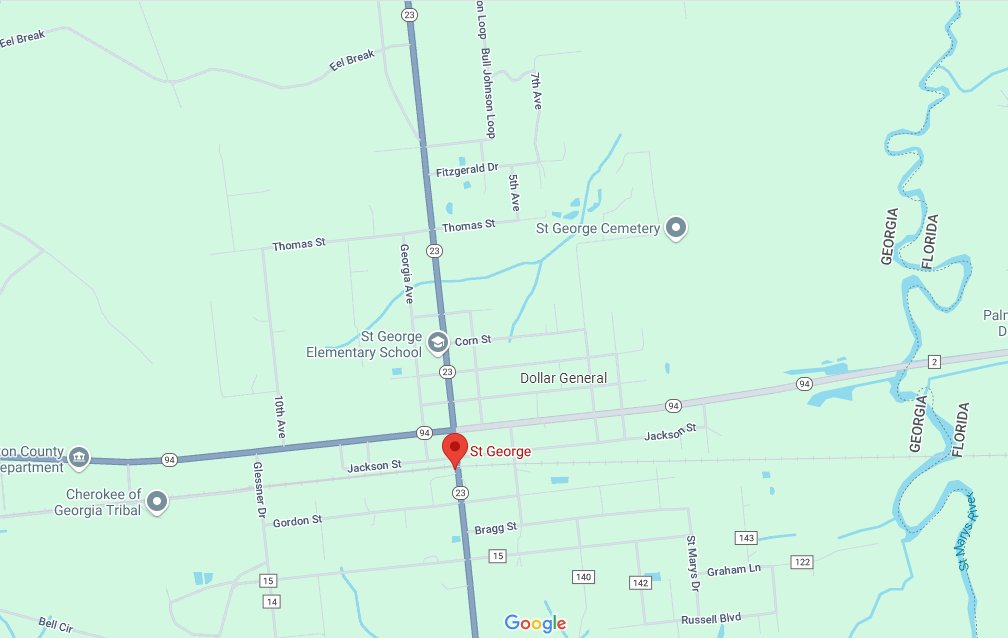Tap the red St George location pin
The width and height of the screenshot is (1008, 638).
pos(454,449)
